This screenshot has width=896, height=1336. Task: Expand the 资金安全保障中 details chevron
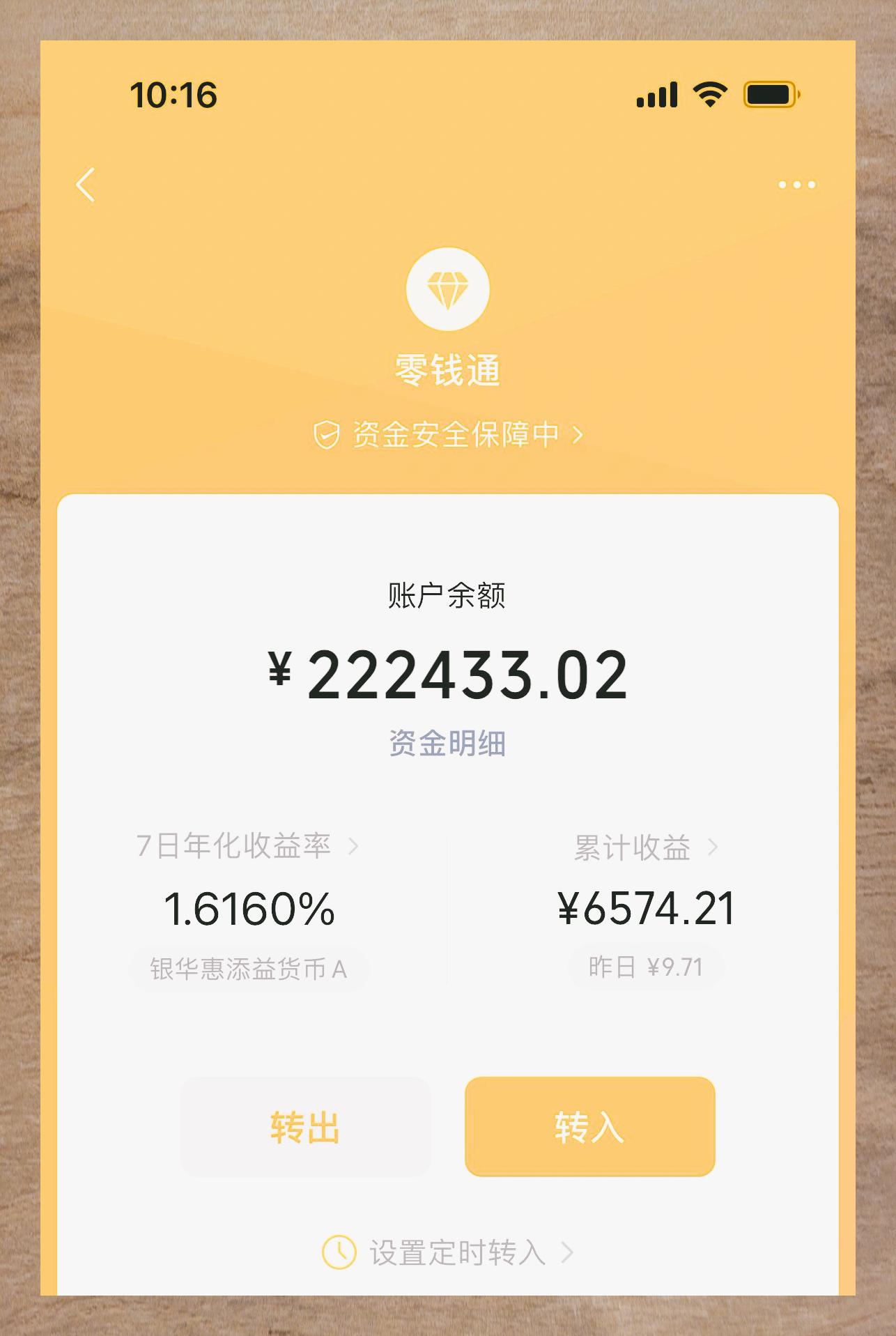point(578,433)
